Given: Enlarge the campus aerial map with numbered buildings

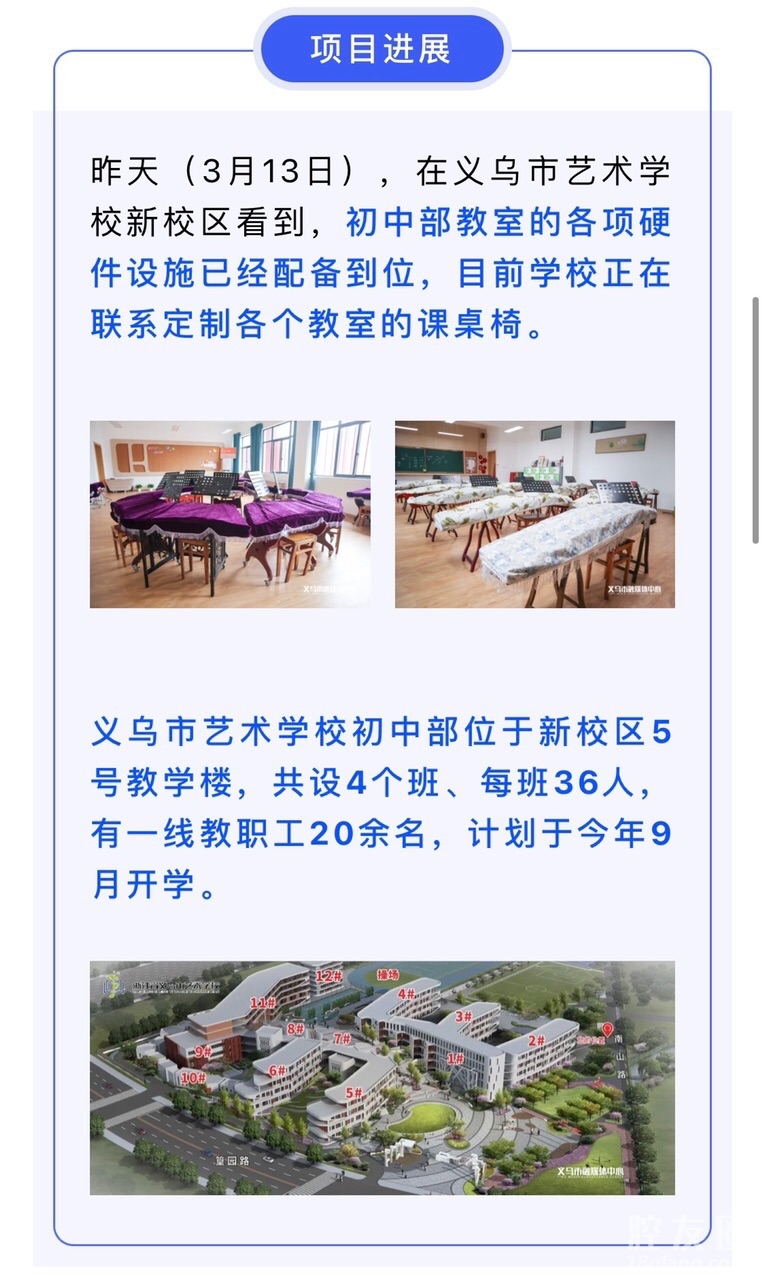Looking at the screenshot, I should 382,1077.
